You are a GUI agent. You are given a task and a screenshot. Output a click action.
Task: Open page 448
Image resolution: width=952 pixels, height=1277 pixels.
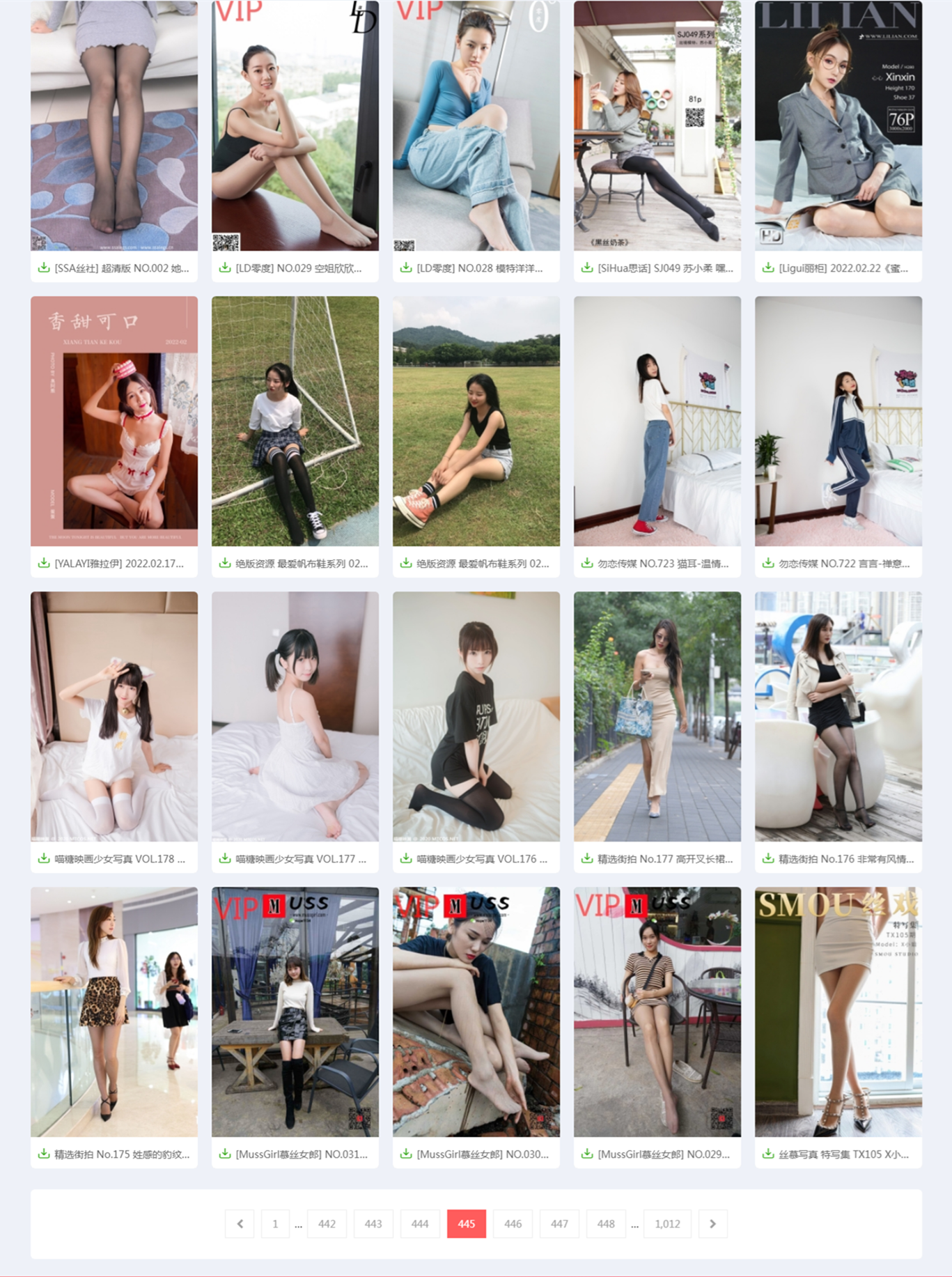(606, 1223)
